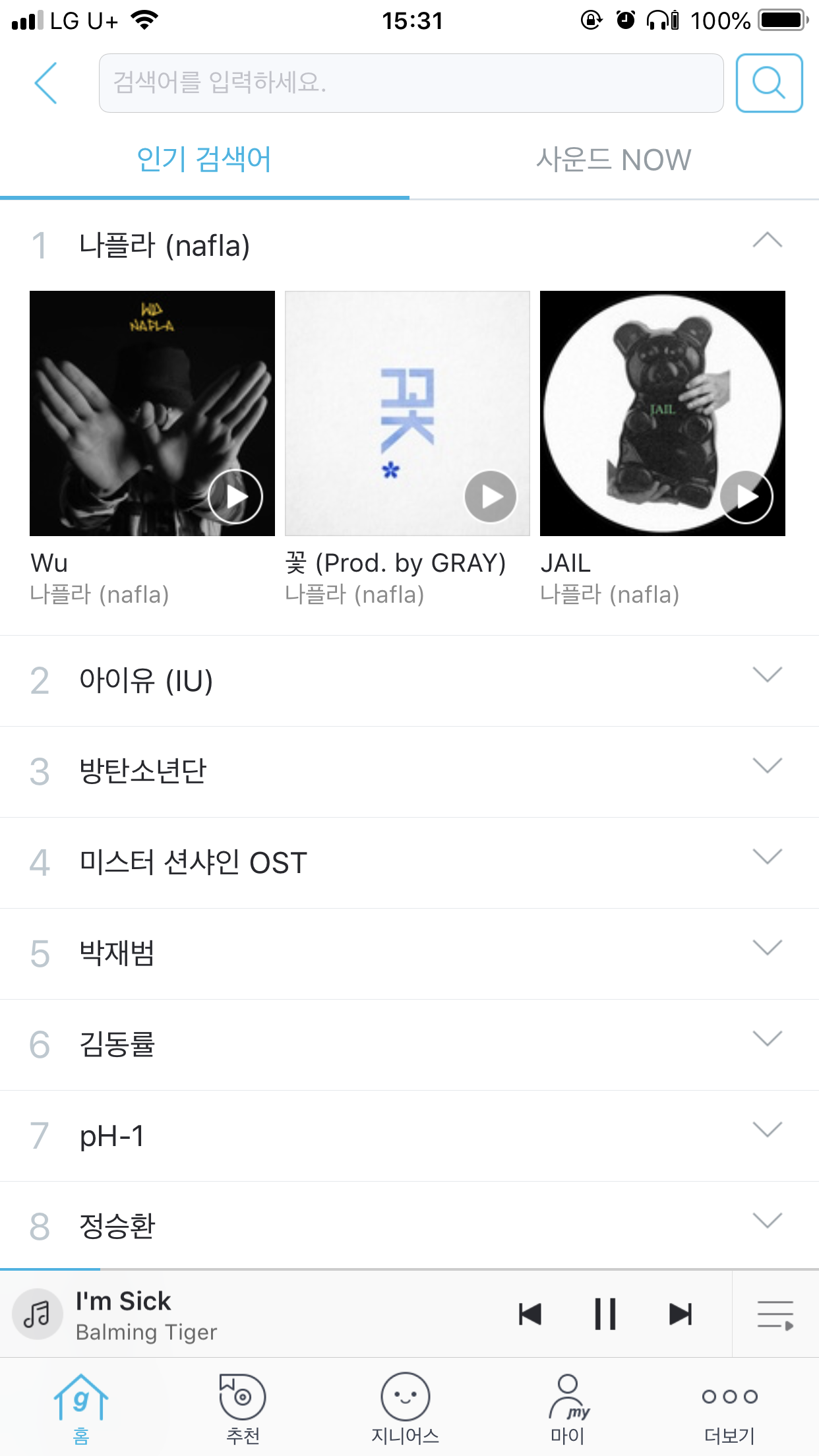Open the 마이 profile tab

(x=568, y=1407)
